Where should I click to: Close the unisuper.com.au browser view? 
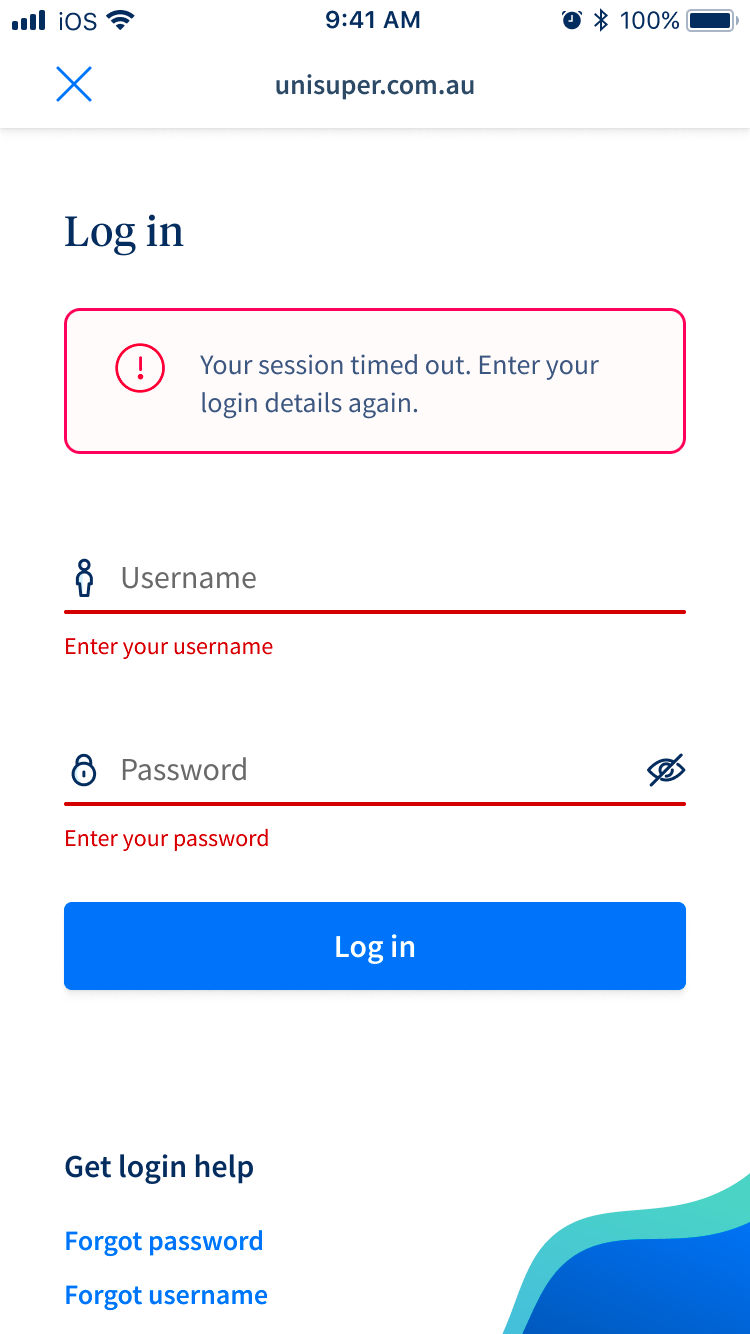pos(74,85)
